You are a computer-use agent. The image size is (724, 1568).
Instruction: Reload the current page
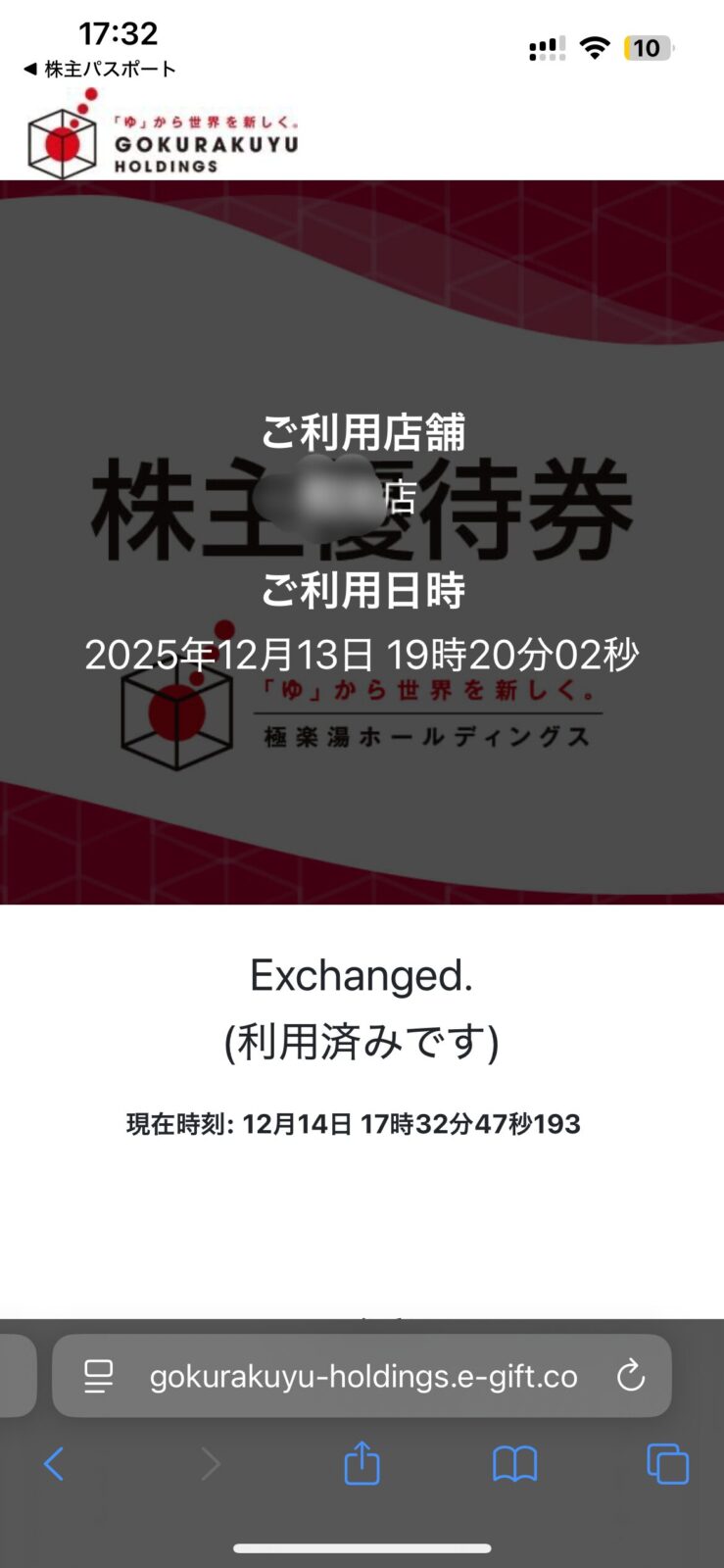coord(631,1376)
